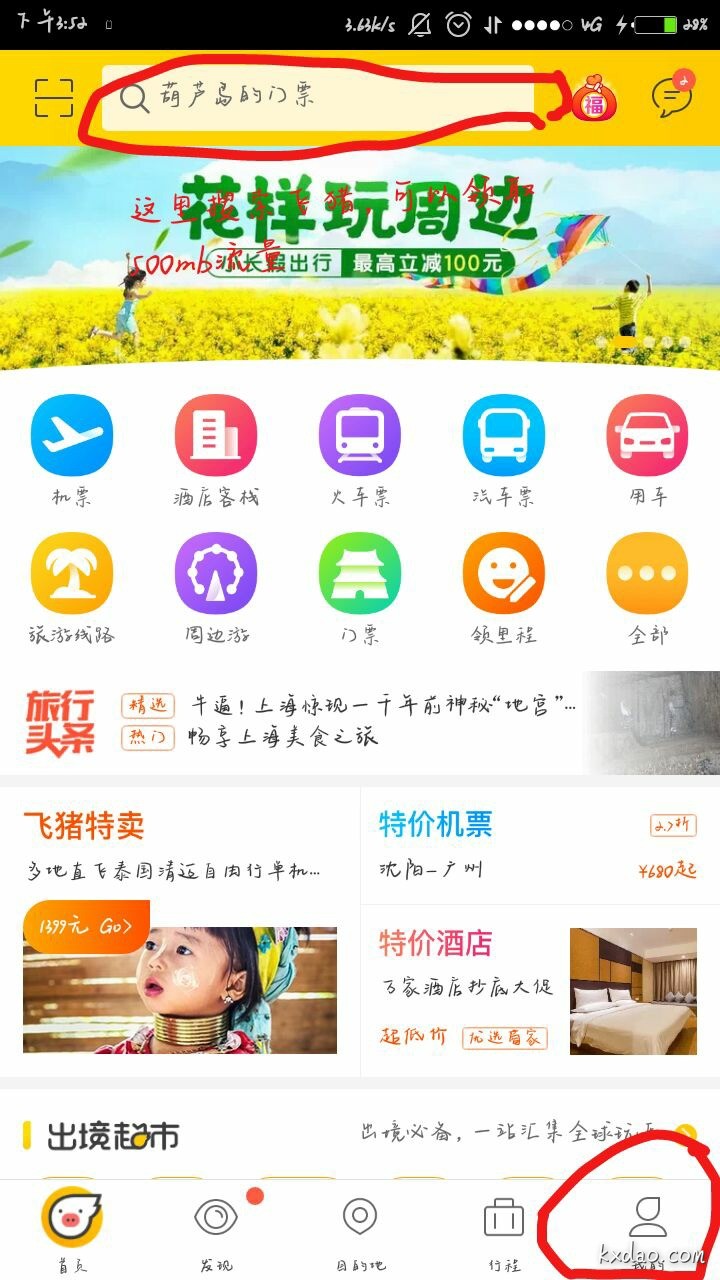The width and height of the screenshot is (720, 1280).
Task: Tap the search box 葫芦岛的门票
Action: pyautogui.click(x=320, y=97)
